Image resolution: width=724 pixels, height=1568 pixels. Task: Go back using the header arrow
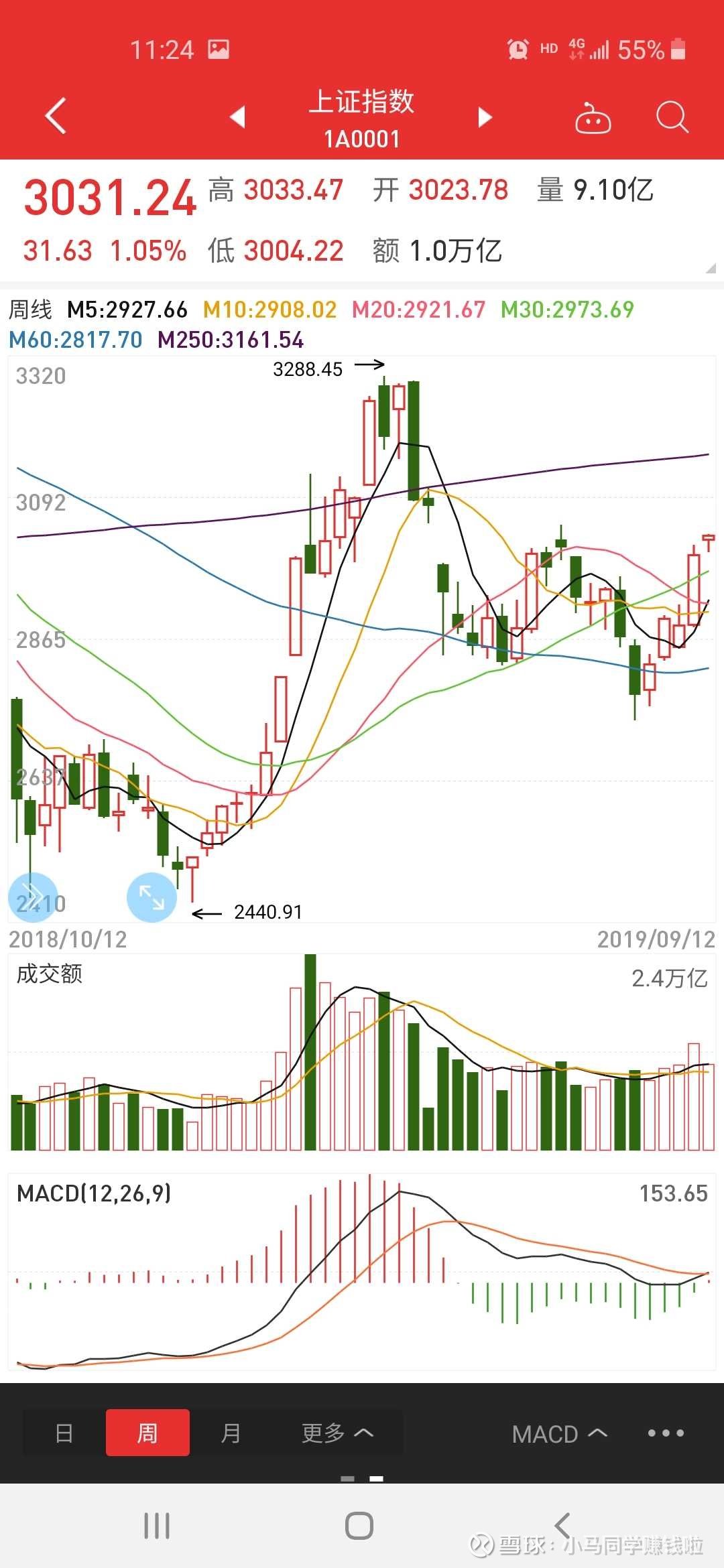(56, 116)
